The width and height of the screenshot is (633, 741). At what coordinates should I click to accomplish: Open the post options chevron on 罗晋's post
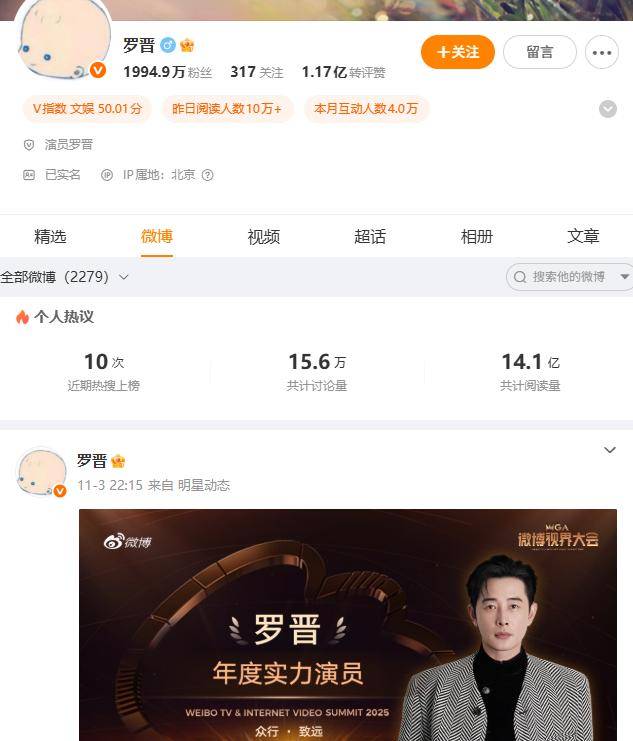coord(610,451)
